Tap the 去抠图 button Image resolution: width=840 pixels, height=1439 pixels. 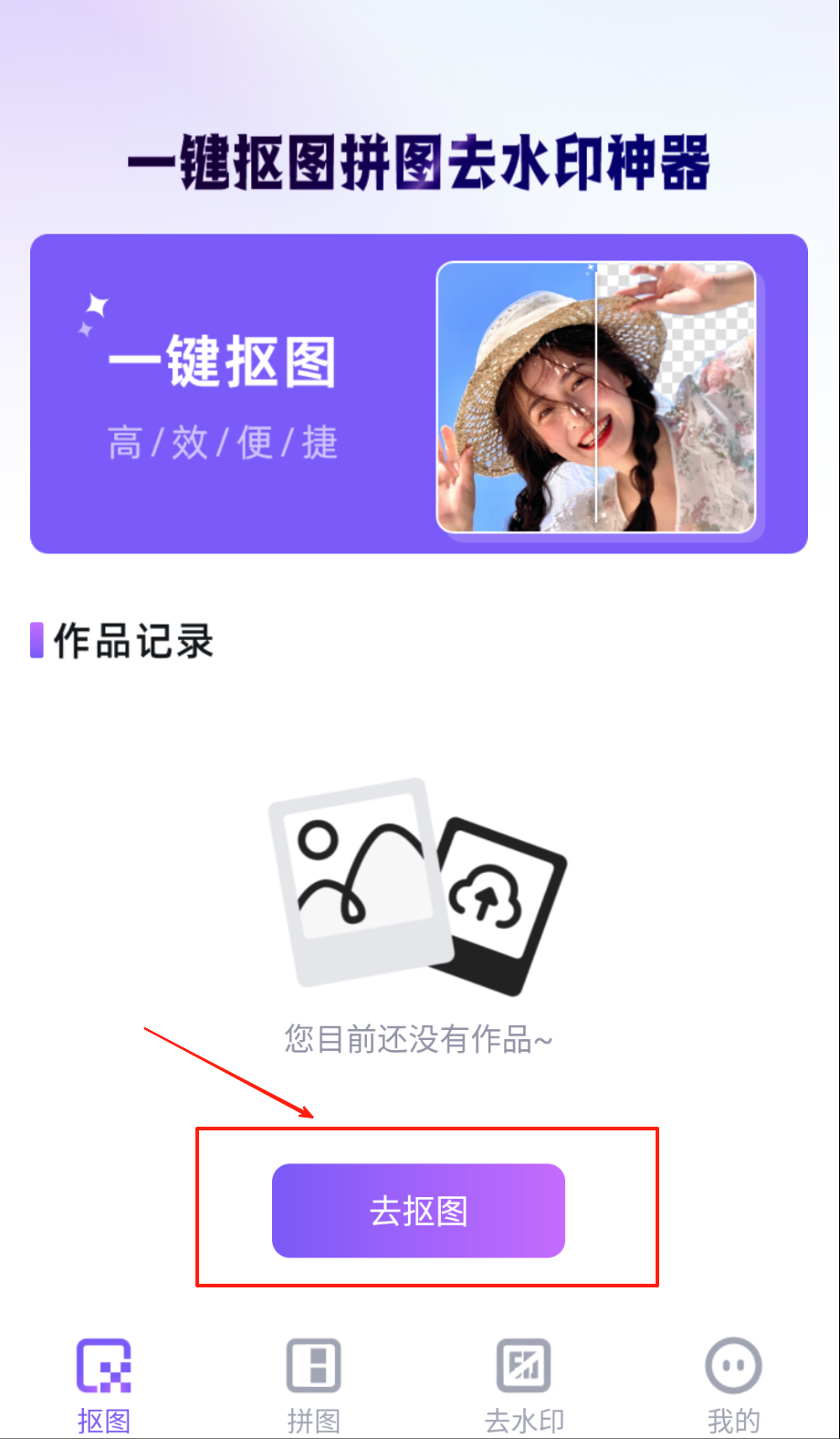pos(419,1211)
